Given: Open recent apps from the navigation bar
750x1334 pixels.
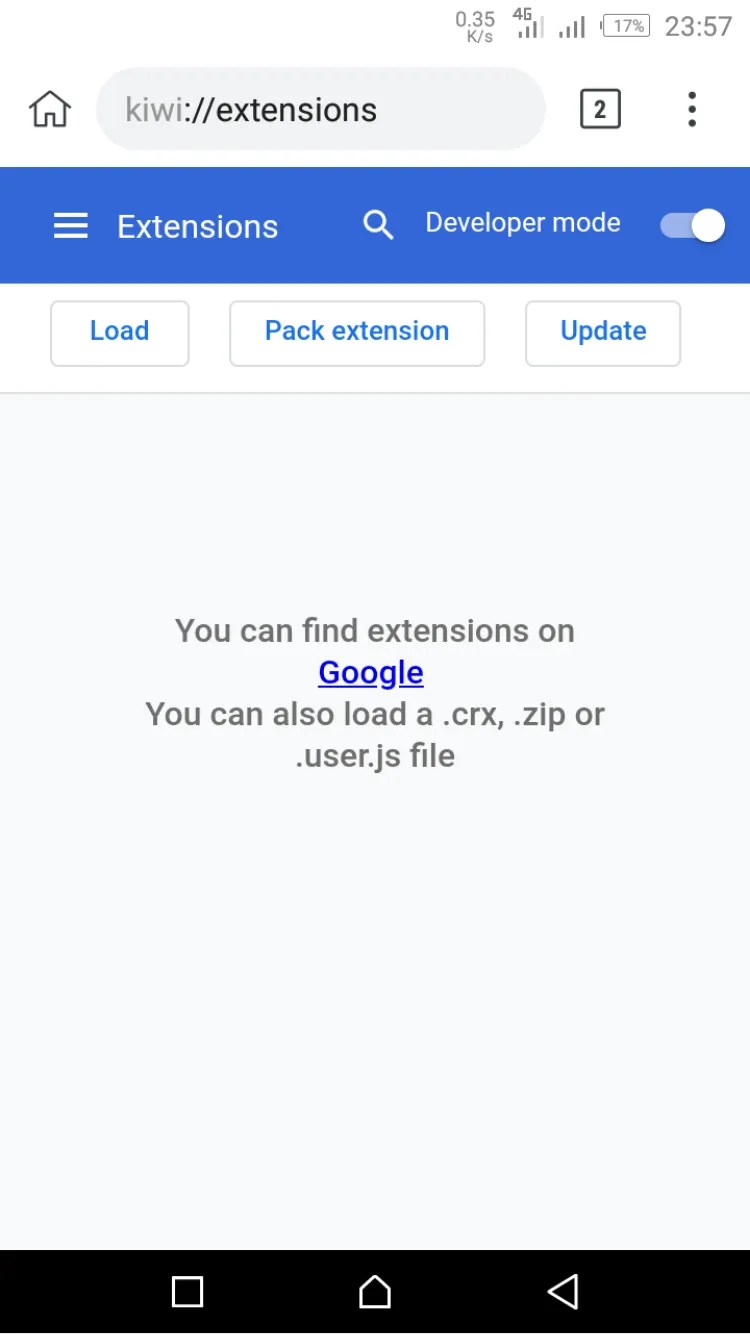Looking at the screenshot, I should [x=187, y=1291].
